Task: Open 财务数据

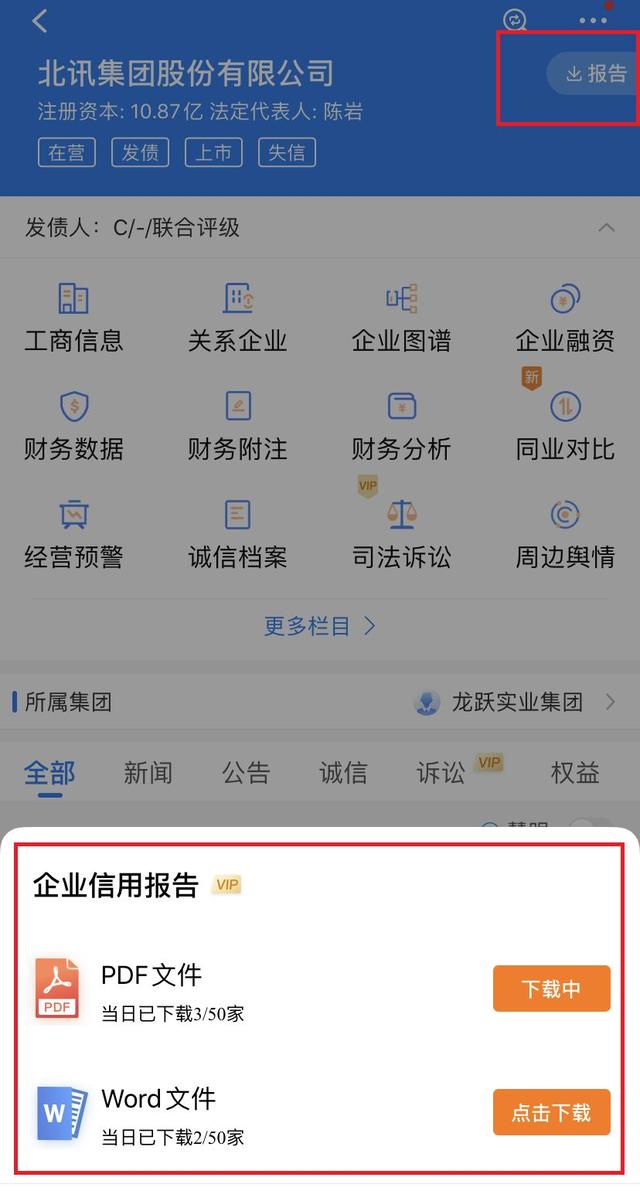Action: [74, 426]
